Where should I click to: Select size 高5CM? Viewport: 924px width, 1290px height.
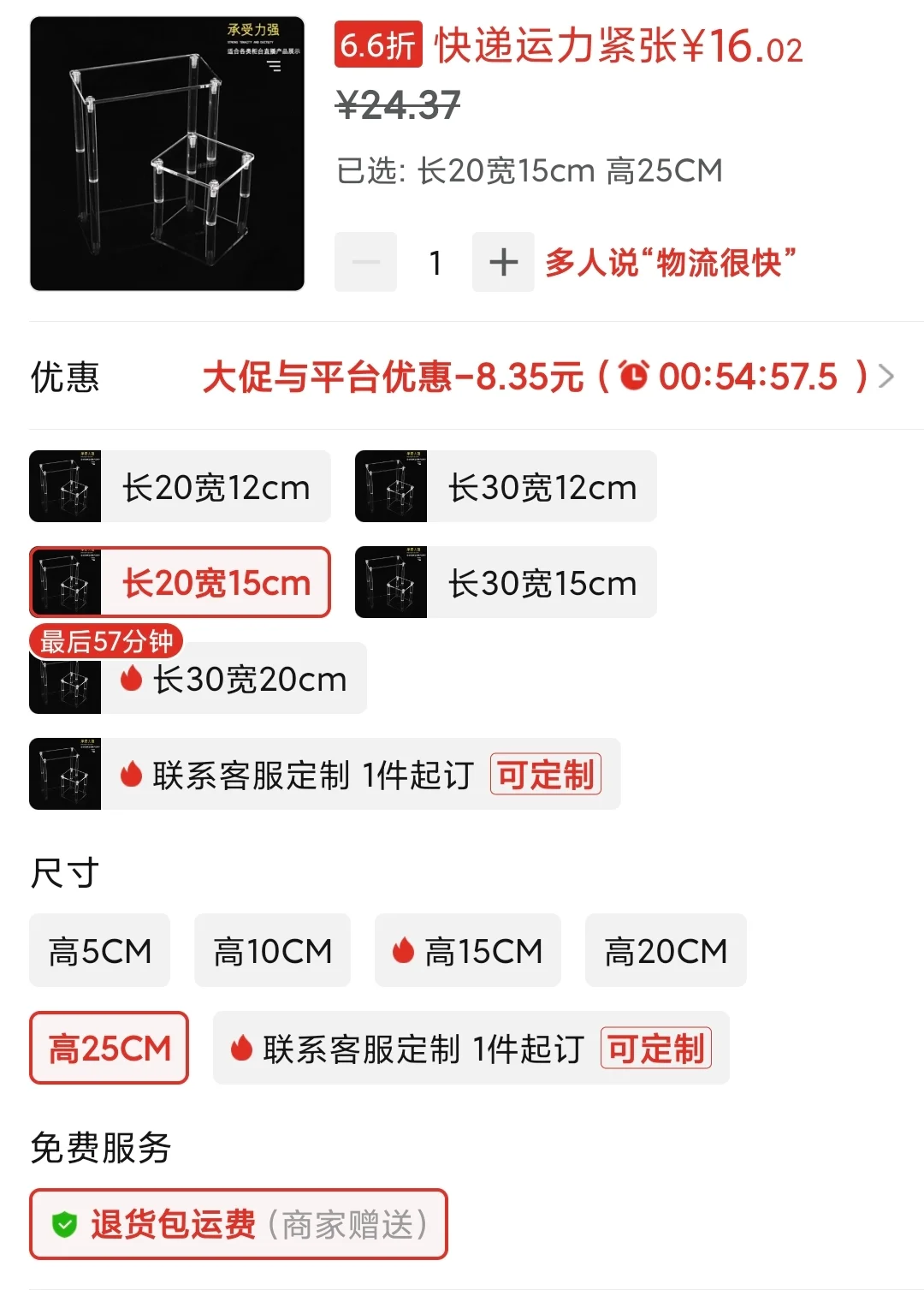[x=100, y=950]
